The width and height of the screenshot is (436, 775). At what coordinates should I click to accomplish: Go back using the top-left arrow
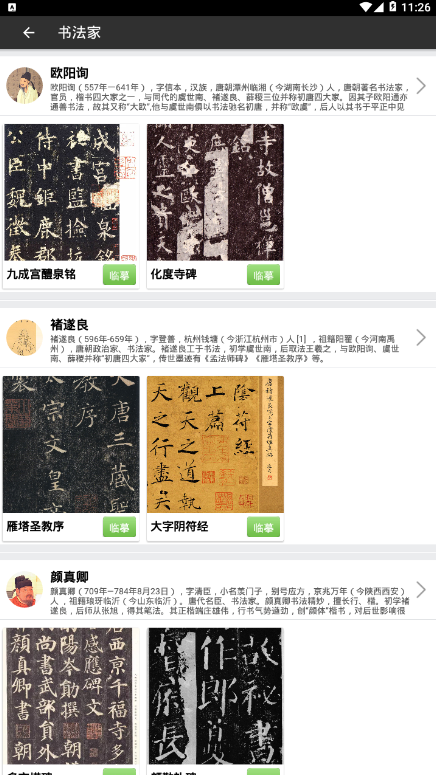coord(29,33)
